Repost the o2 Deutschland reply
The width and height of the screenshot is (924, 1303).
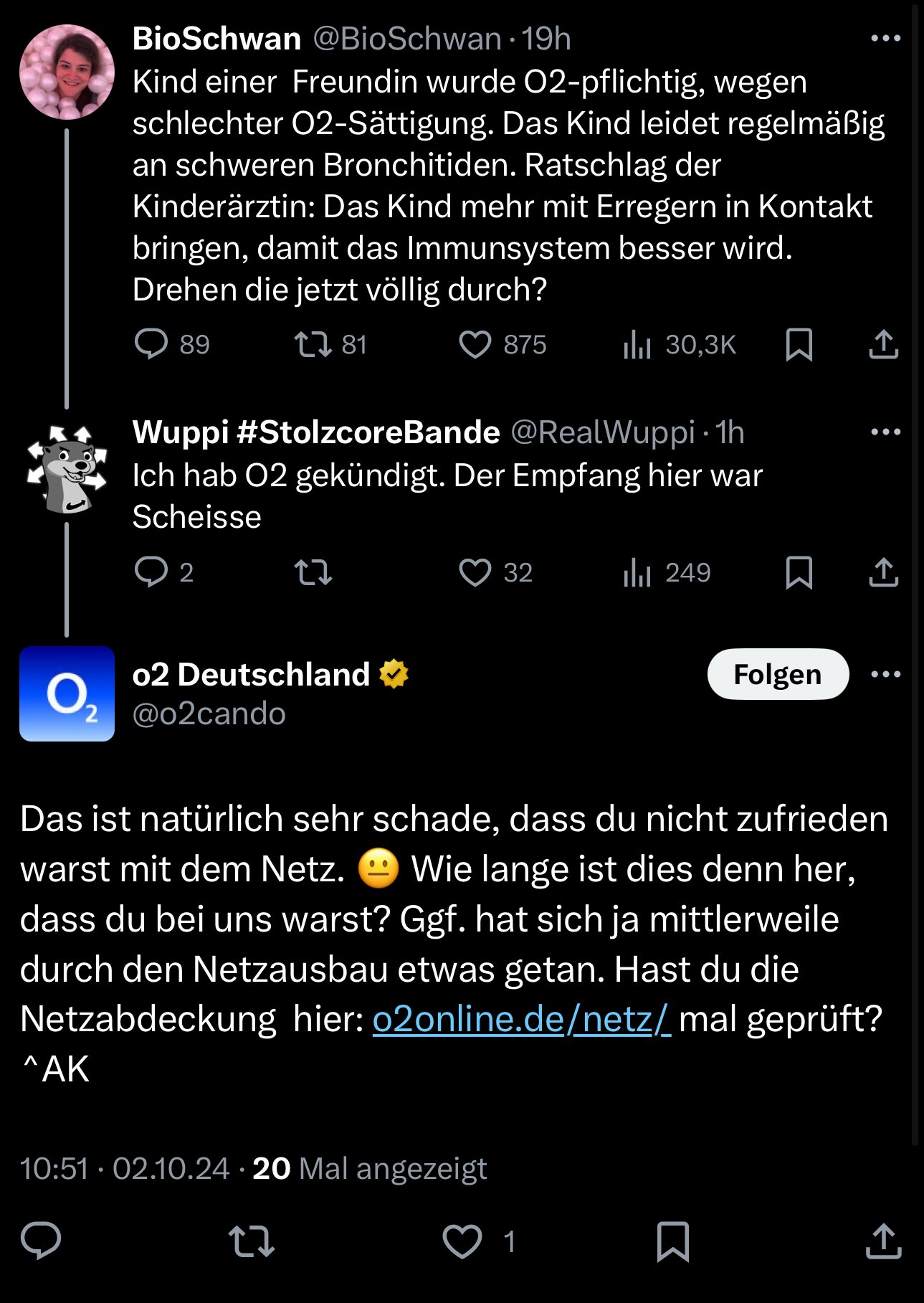[x=252, y=1241]
